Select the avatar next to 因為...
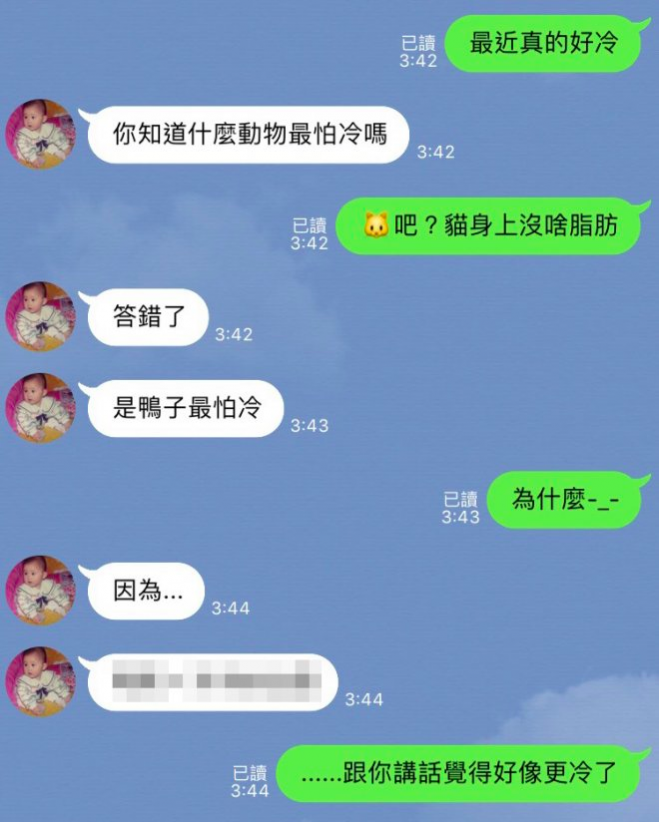 coord(41,590)
